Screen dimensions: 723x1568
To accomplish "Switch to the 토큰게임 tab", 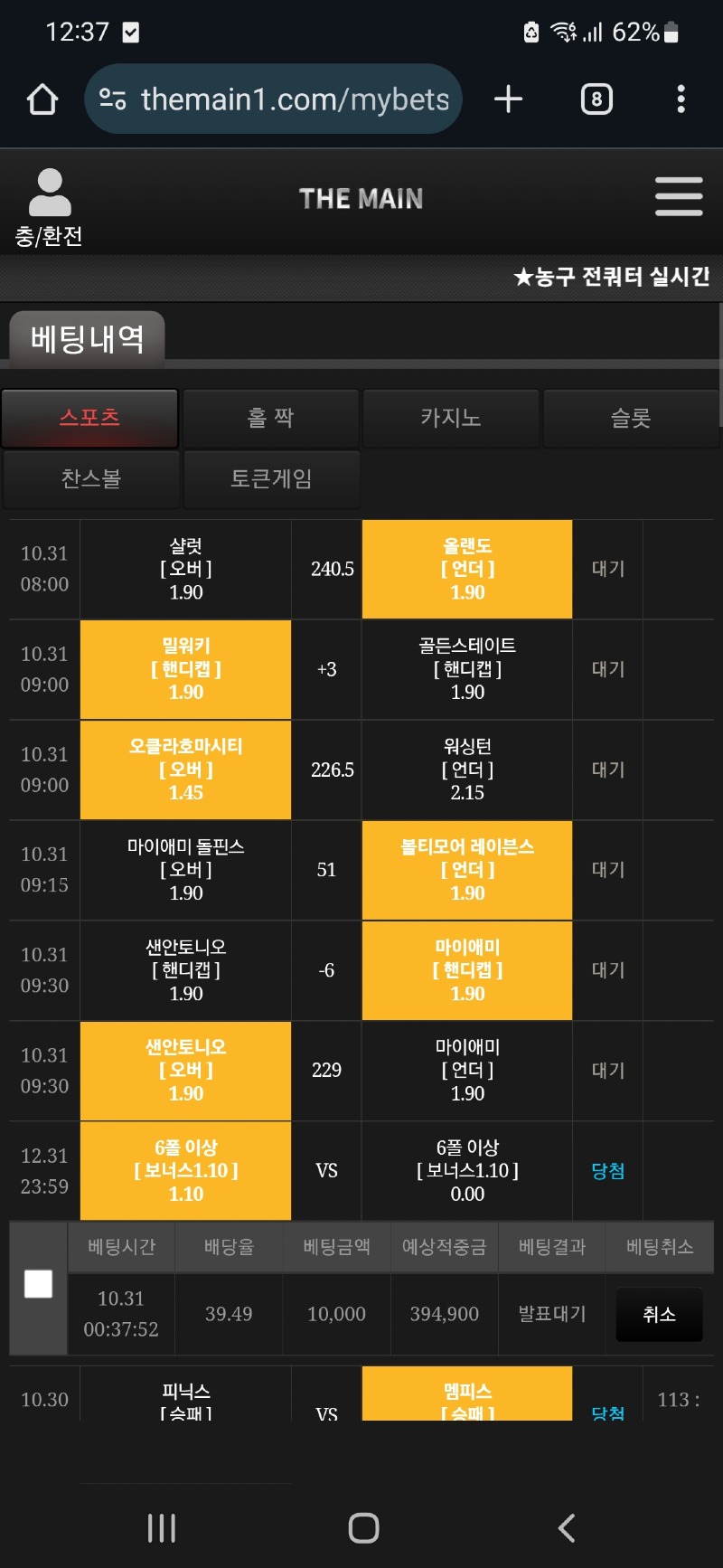I will click(x=271, y=478).
